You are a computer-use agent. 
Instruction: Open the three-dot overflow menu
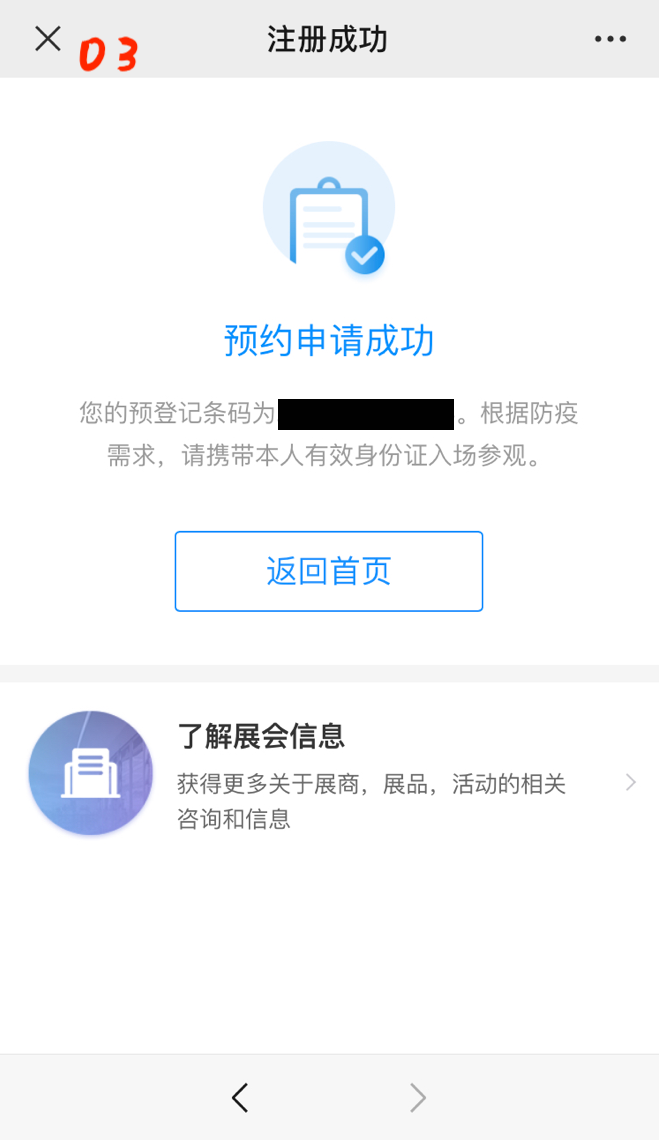point(610,40)
